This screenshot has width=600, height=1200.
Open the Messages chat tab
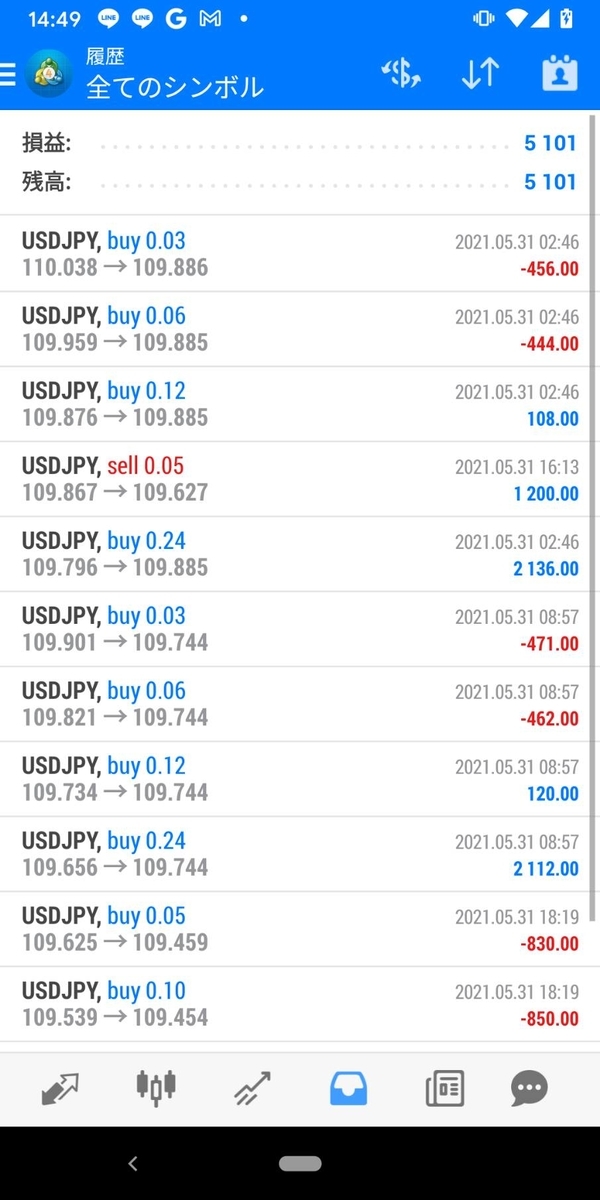point(529,1088)
